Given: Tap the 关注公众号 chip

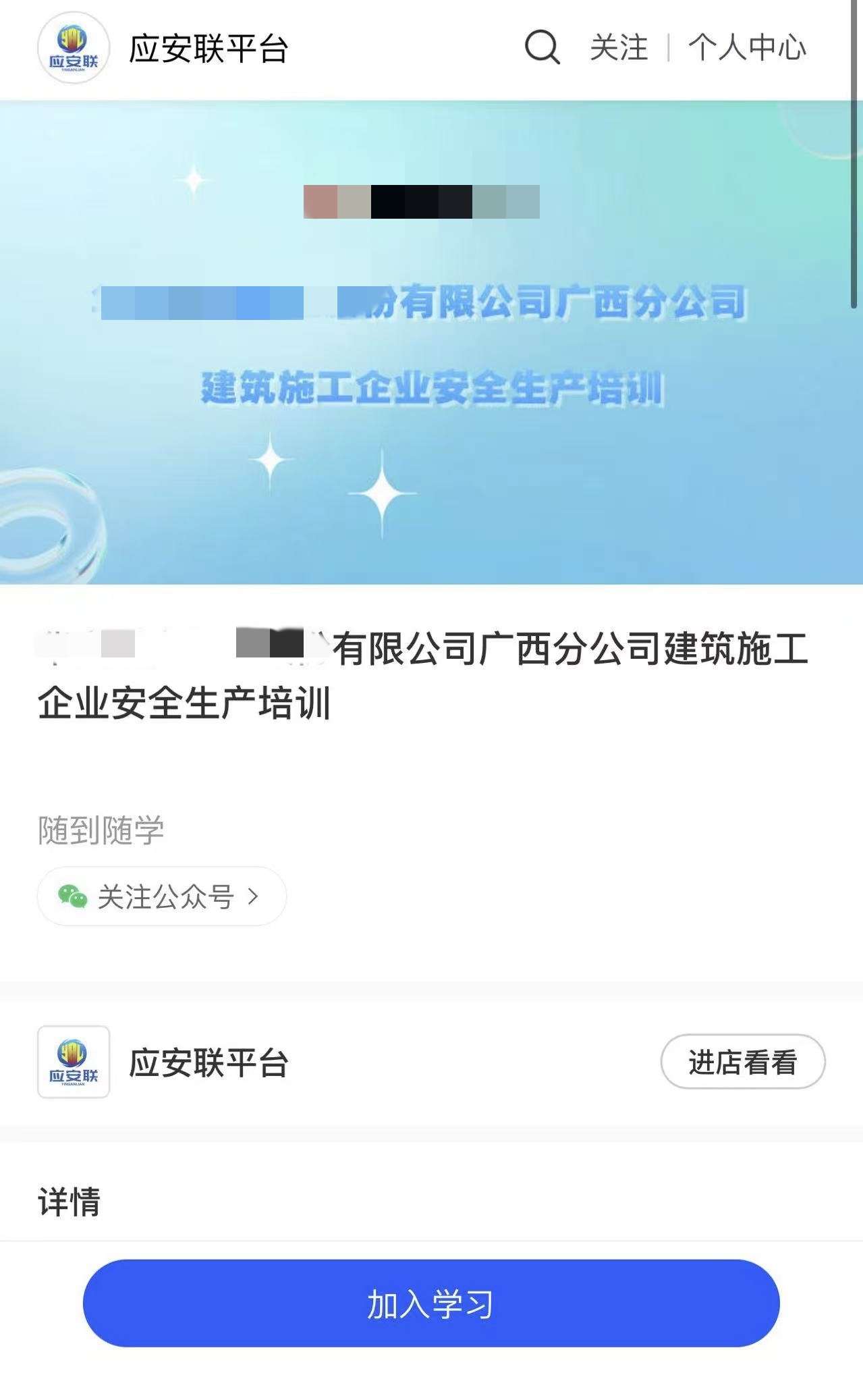Looking at the screenshot, I should pyautogui.click(x=162, y=896).
